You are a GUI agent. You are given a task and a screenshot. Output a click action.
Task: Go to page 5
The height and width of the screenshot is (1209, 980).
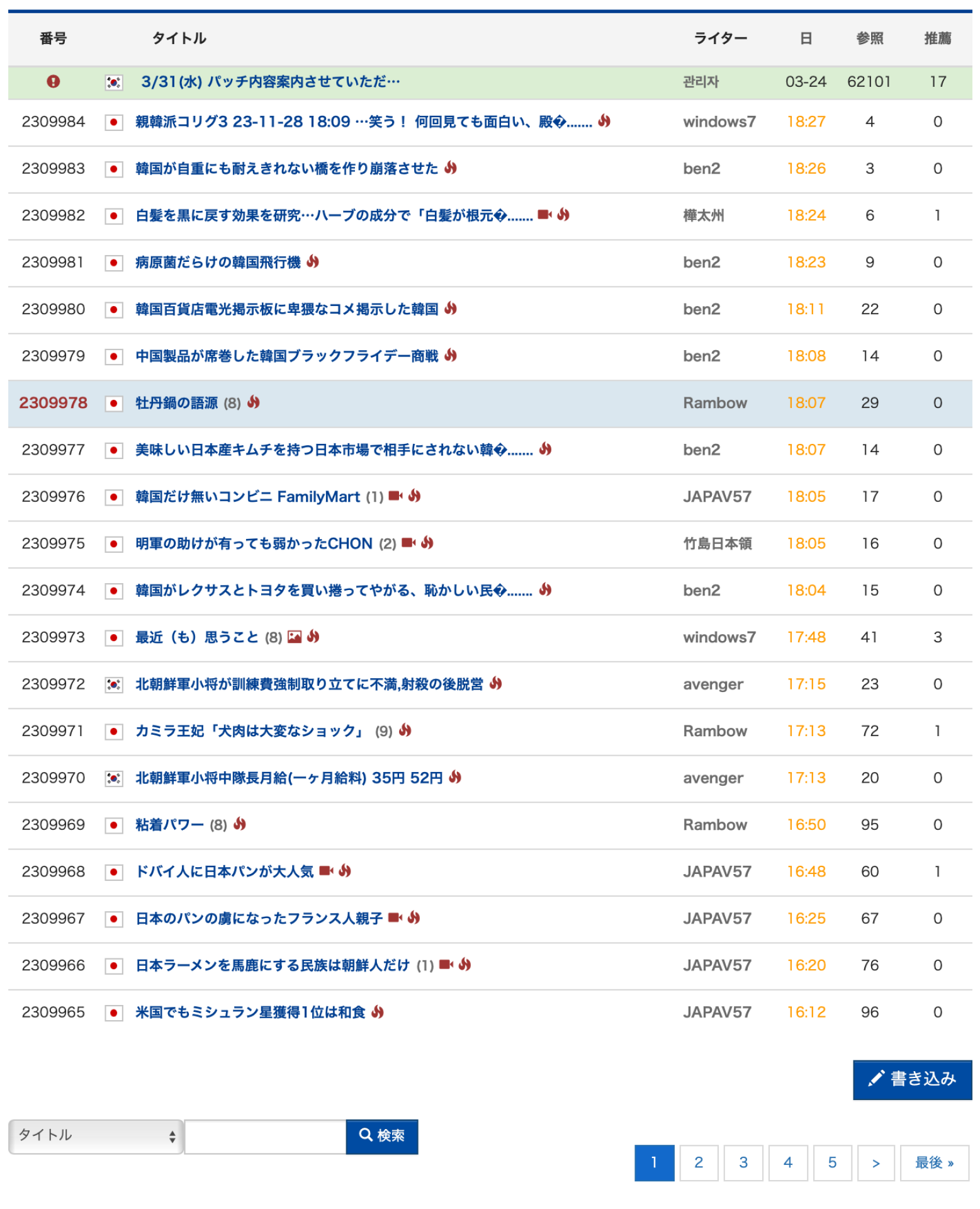(x=831, y=1163)
